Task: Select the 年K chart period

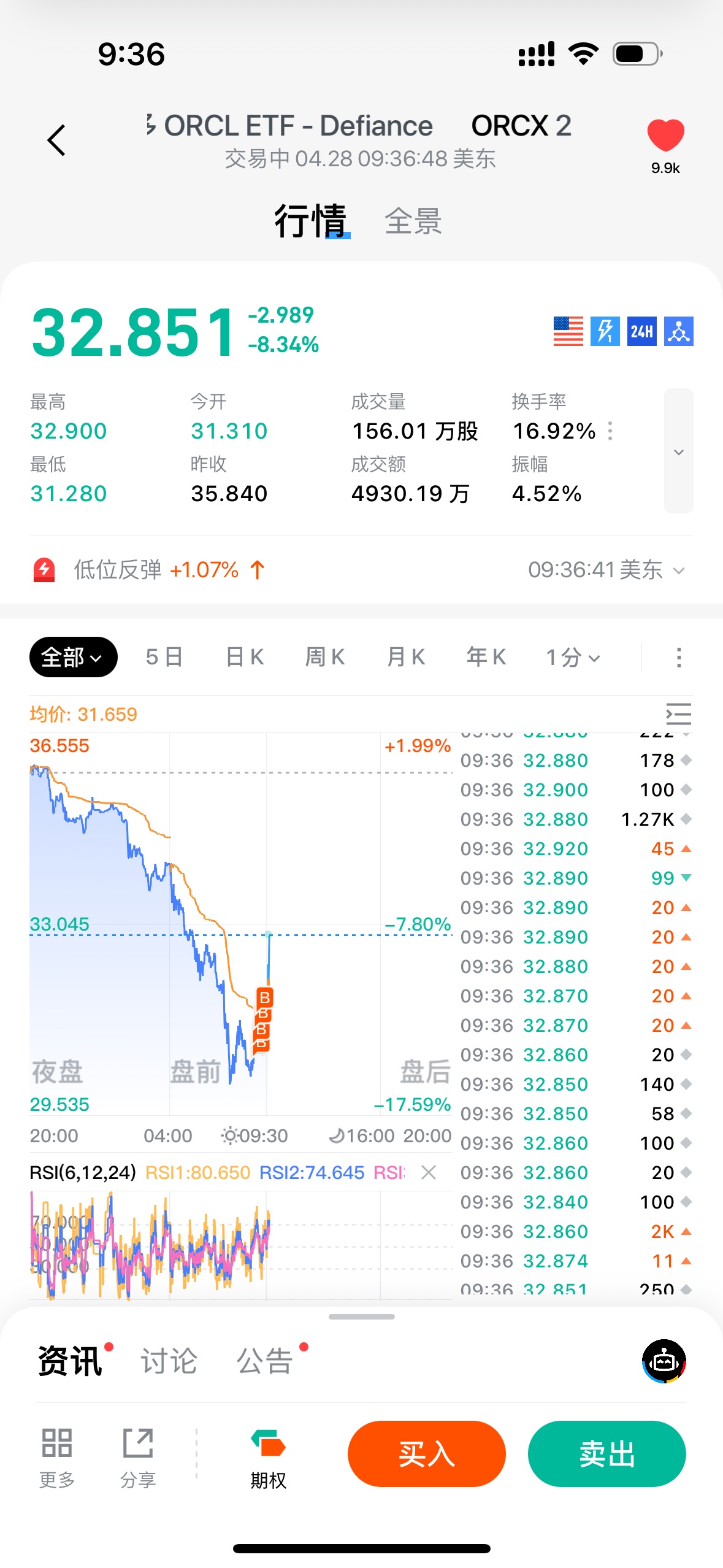Action: 486,657
